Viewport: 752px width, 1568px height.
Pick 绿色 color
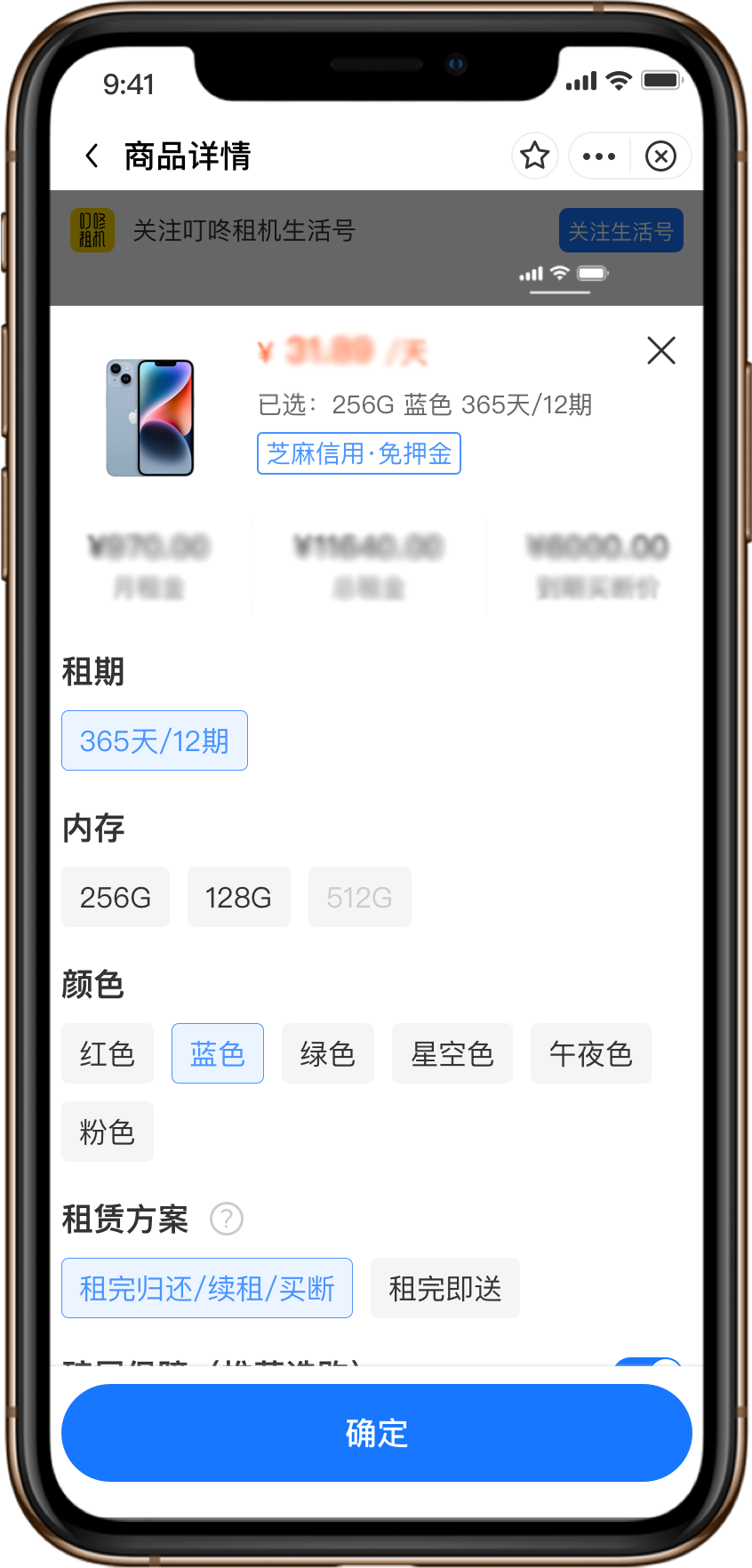tap(328, 1053)
